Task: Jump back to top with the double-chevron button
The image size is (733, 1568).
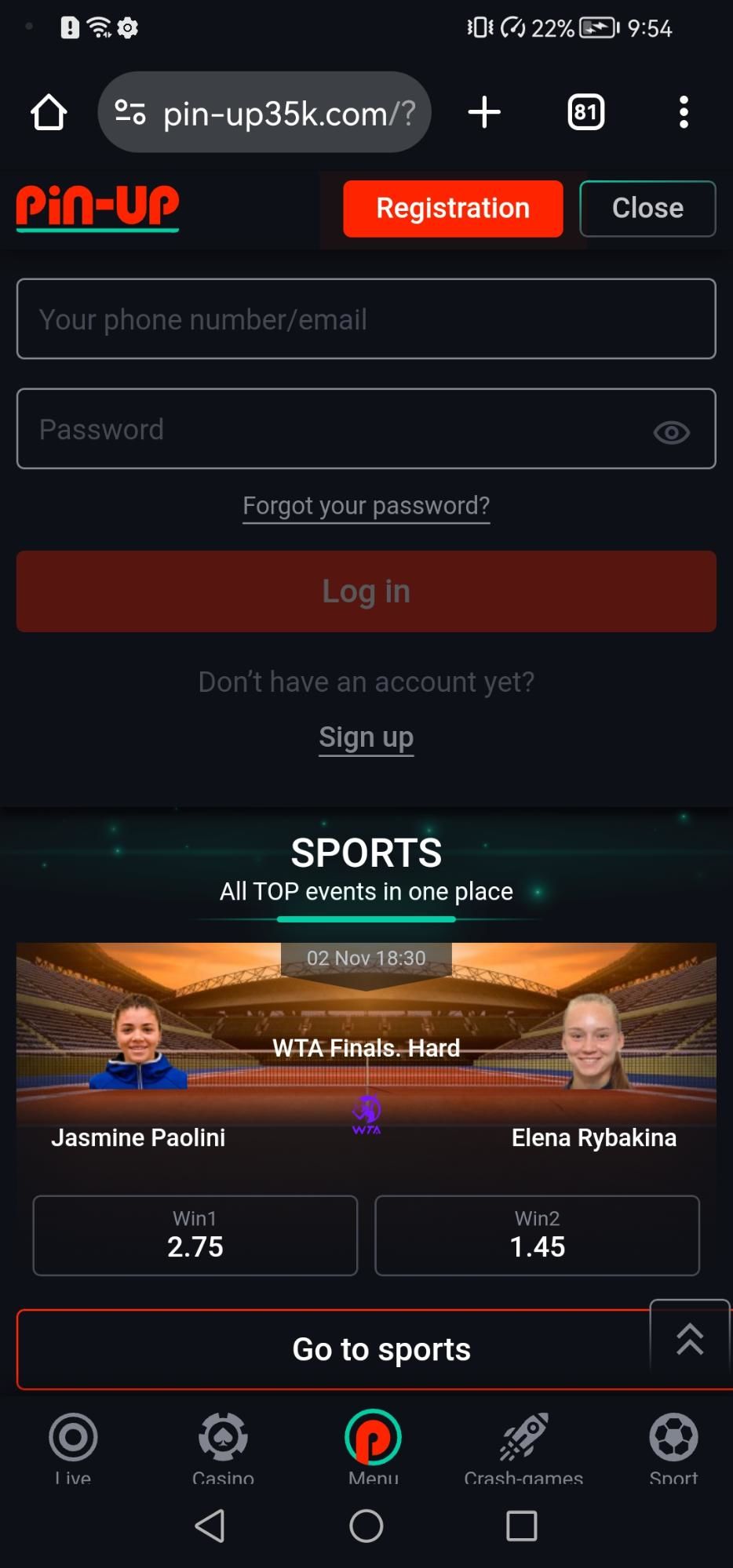Action: pyautogui.click(x=690, y=1339)
